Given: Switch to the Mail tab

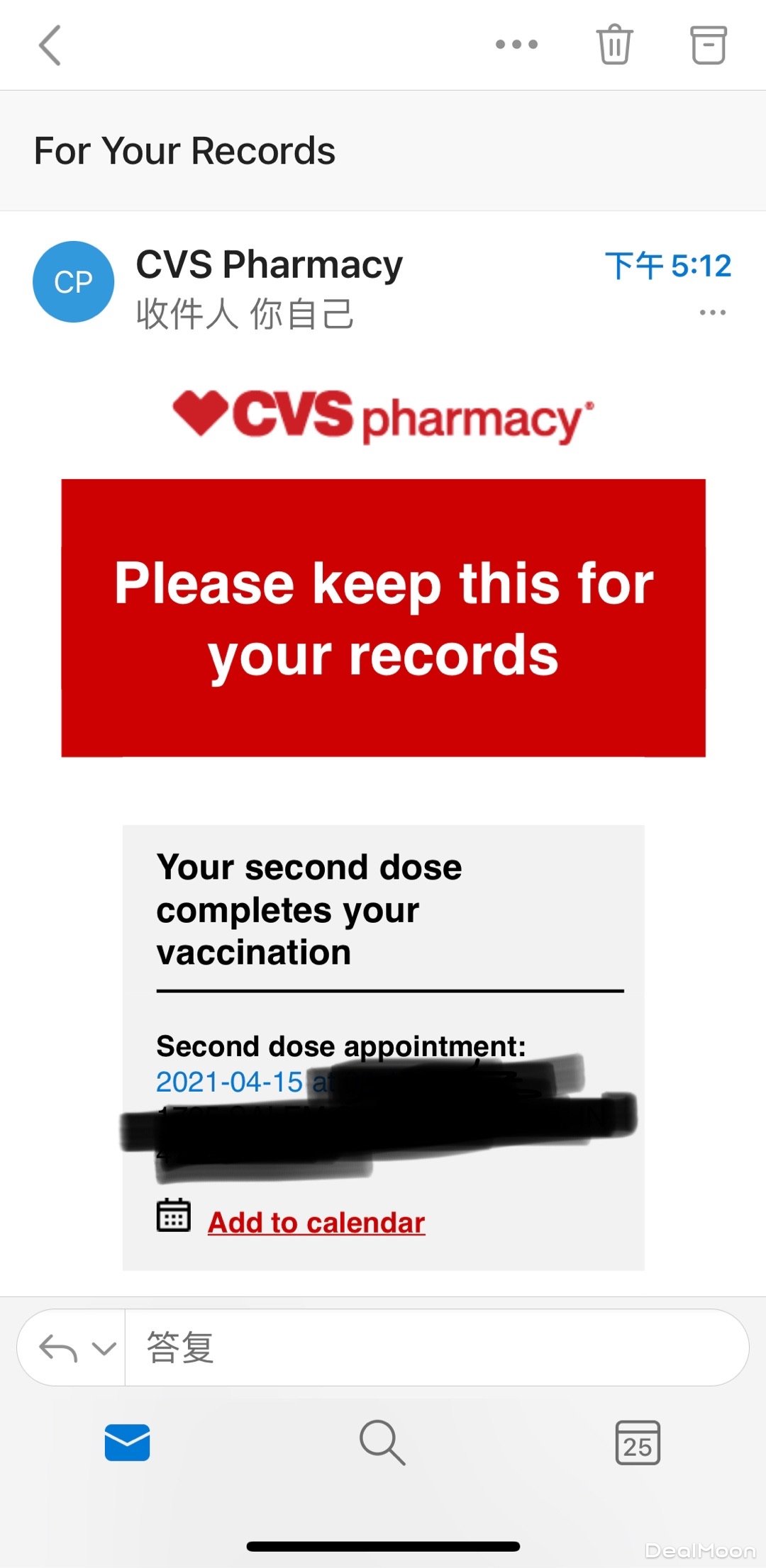Looking at the screenshot, I should [x=127, y=1443].
